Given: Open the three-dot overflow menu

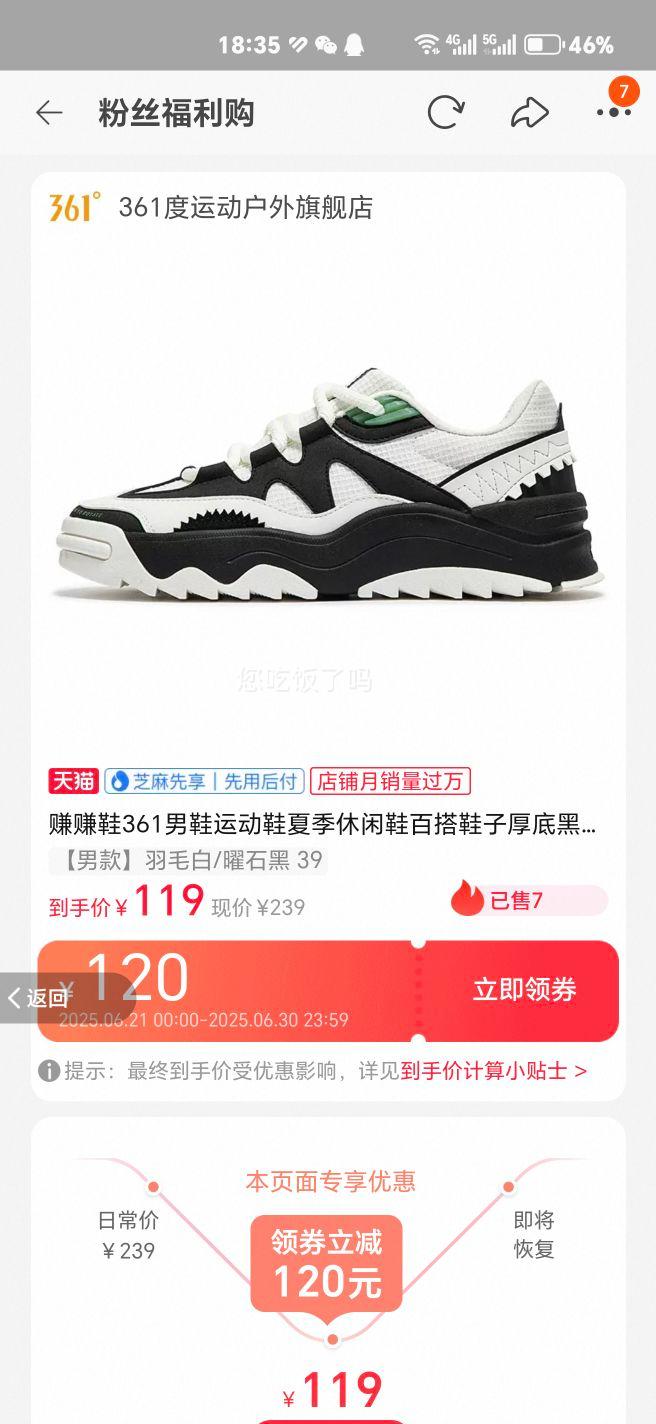Looking at the screenshot, I should coord(612,113).
